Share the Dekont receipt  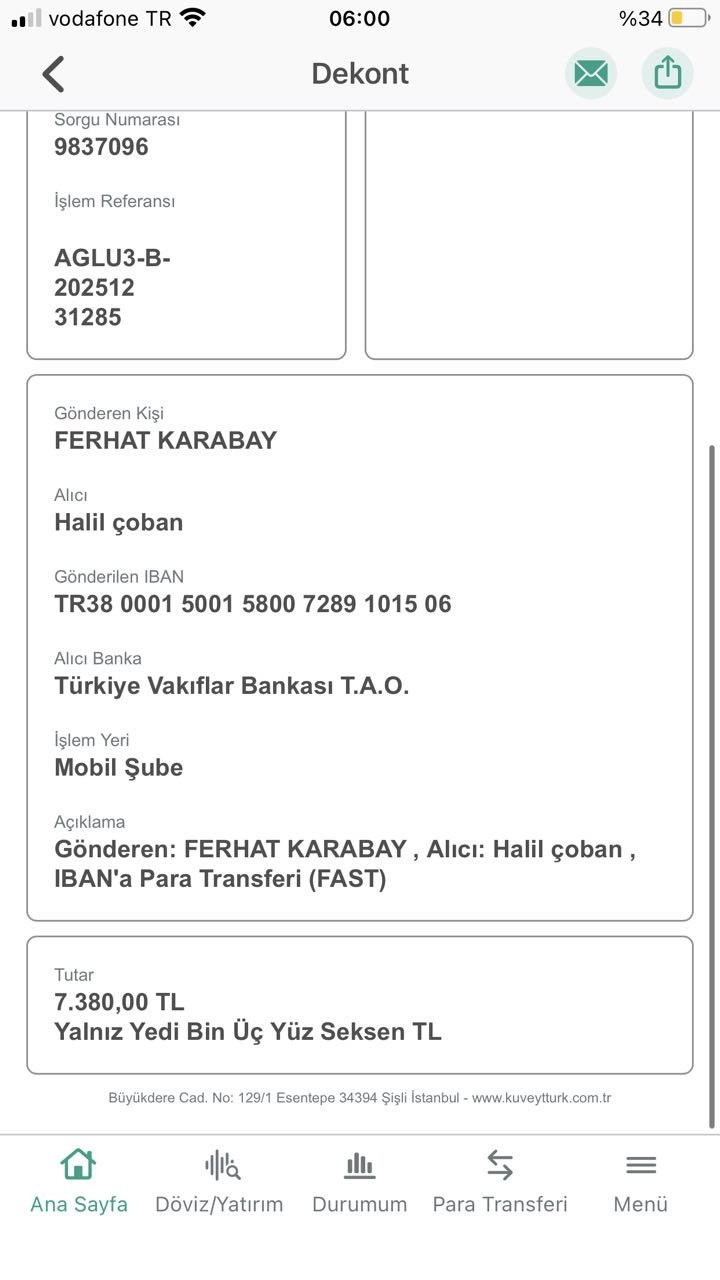[x=667, y=73]
